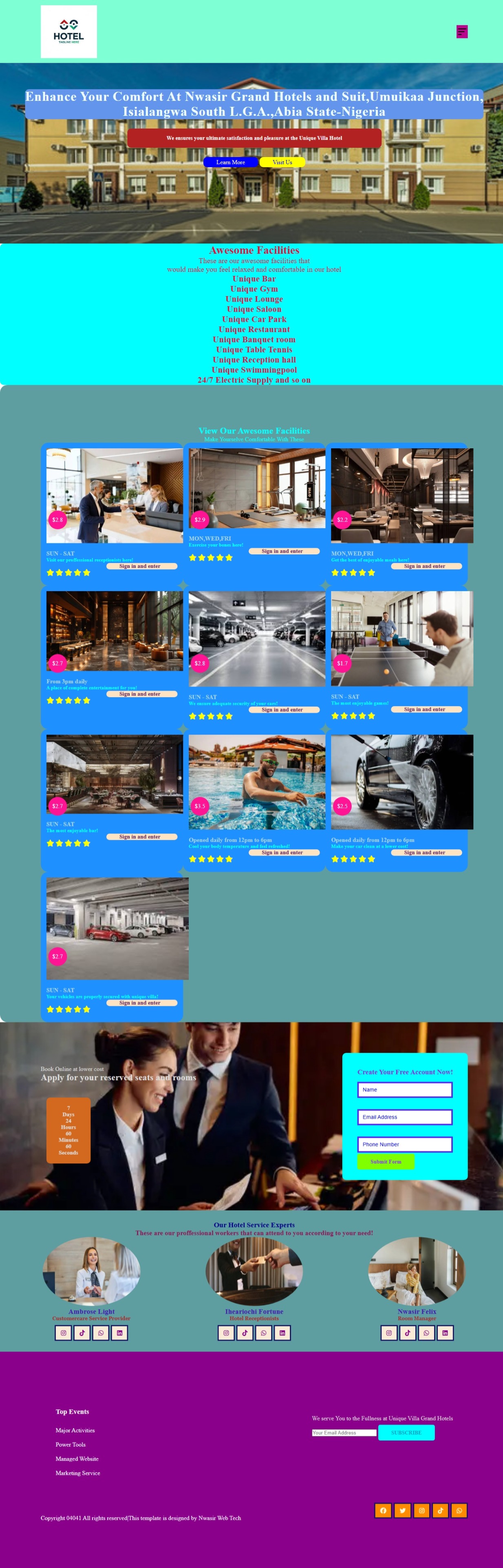Open Nwasir Felix's LinkedIn icon
This screenshot has width=503, height=1568.
445,1333
